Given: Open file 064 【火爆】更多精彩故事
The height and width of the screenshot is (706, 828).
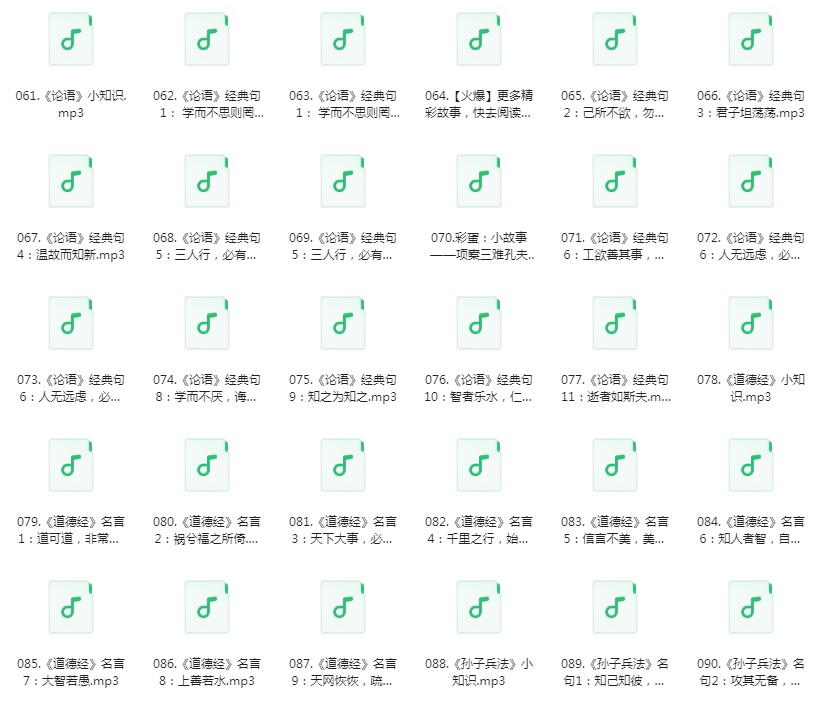Looking at the screenshot, I should 479,40.
